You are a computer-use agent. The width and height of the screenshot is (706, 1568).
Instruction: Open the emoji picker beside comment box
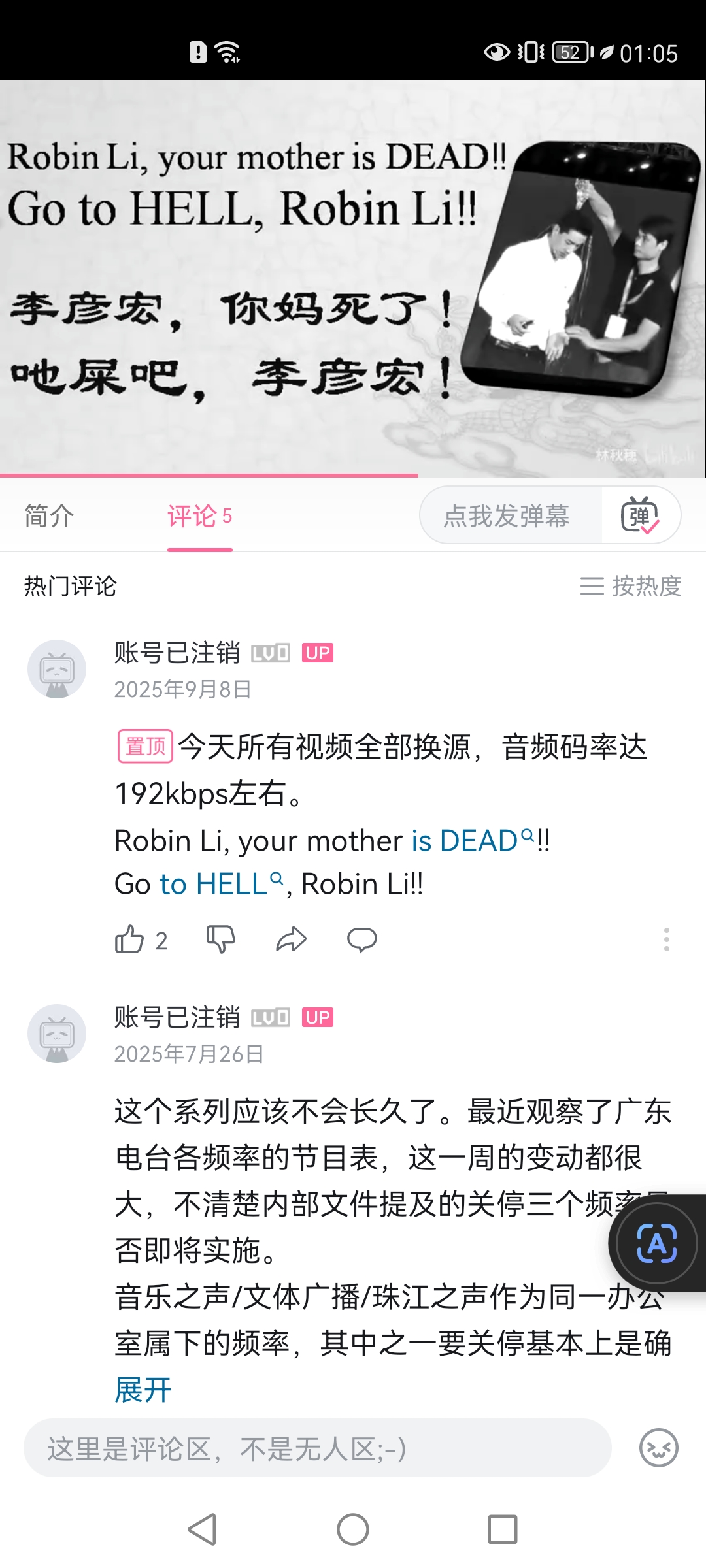pyautogui.click(x=658, y=1448)
